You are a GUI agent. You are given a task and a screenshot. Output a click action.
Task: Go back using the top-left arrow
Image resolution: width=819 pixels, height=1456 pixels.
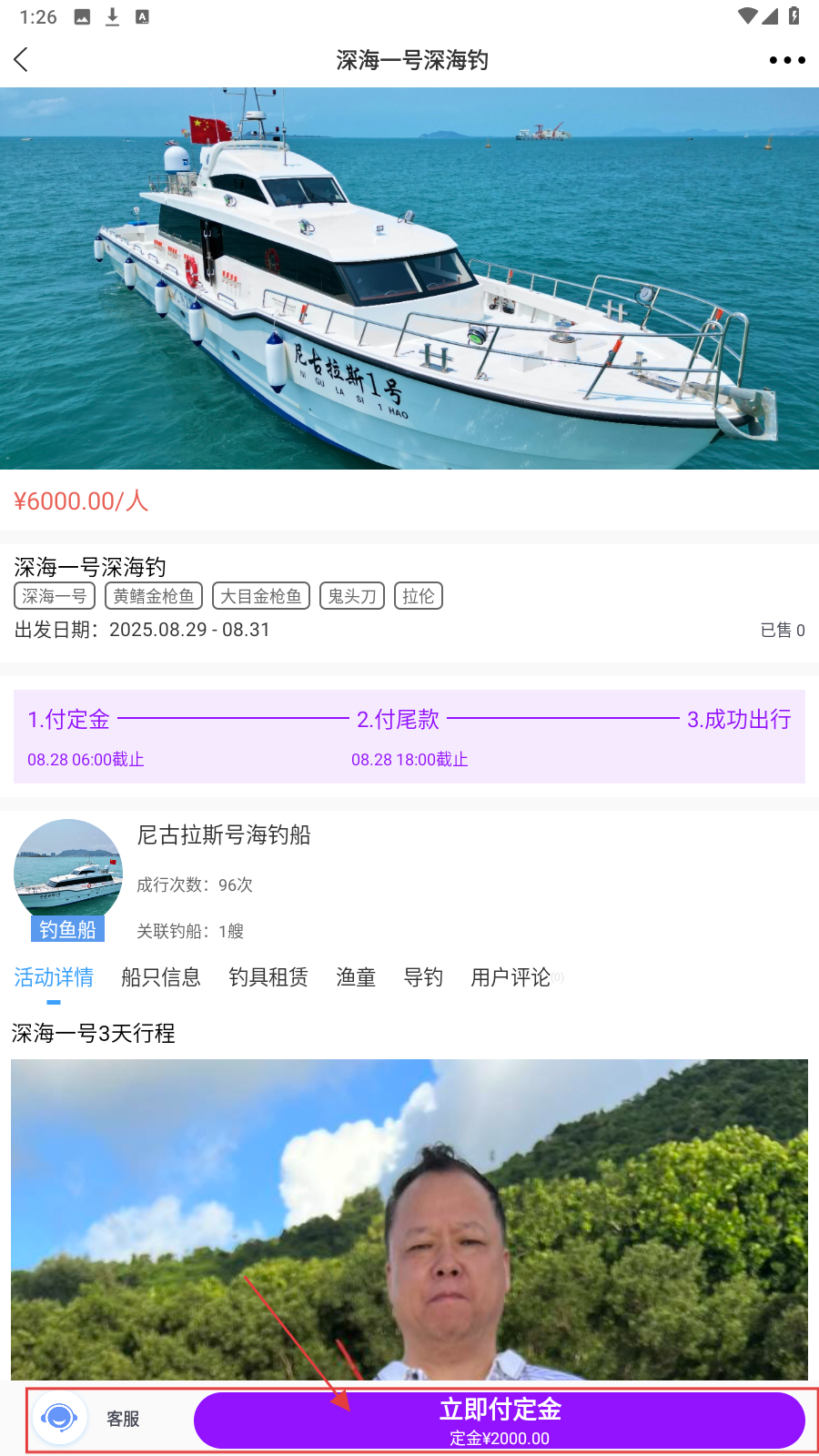[22, 60]
